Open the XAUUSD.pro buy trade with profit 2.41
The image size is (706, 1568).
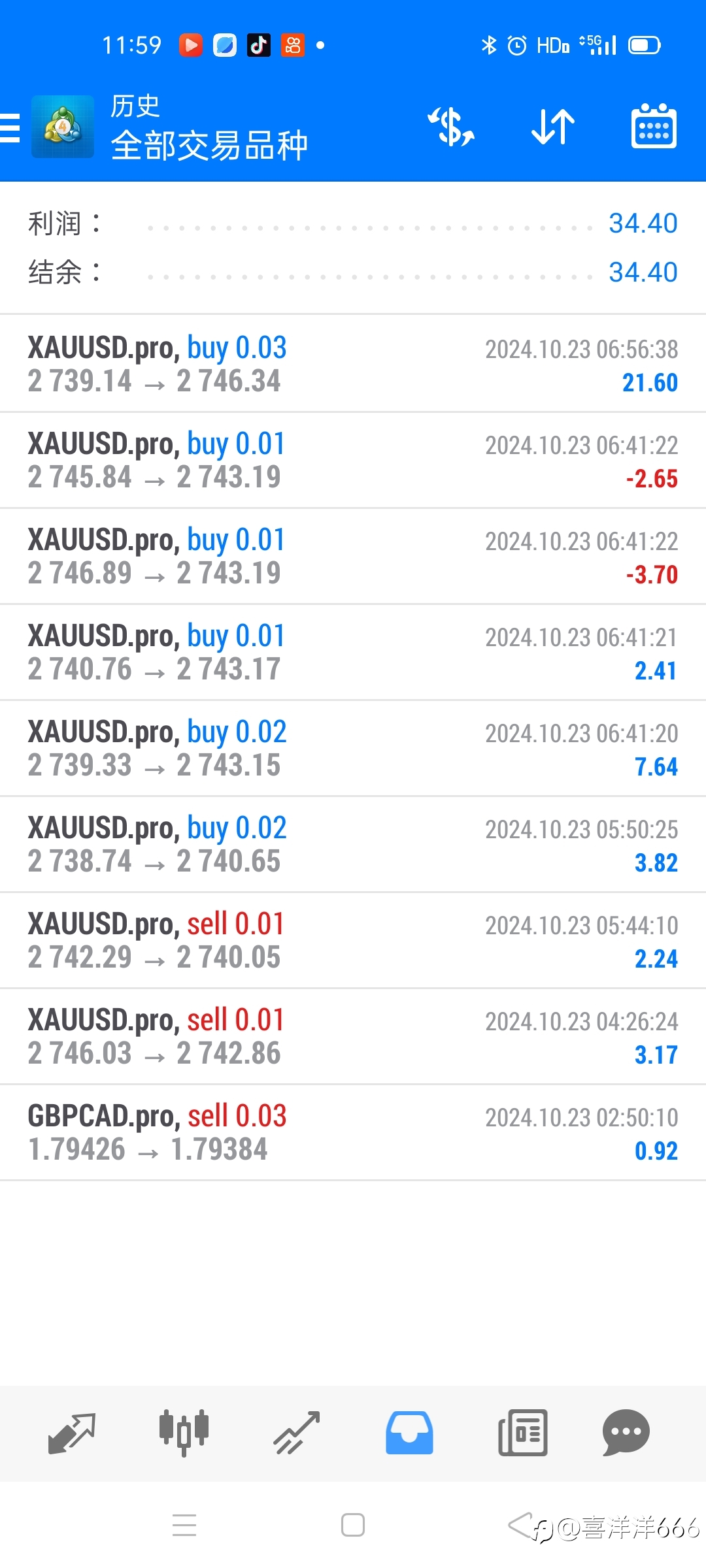click(x=353, y=652)
